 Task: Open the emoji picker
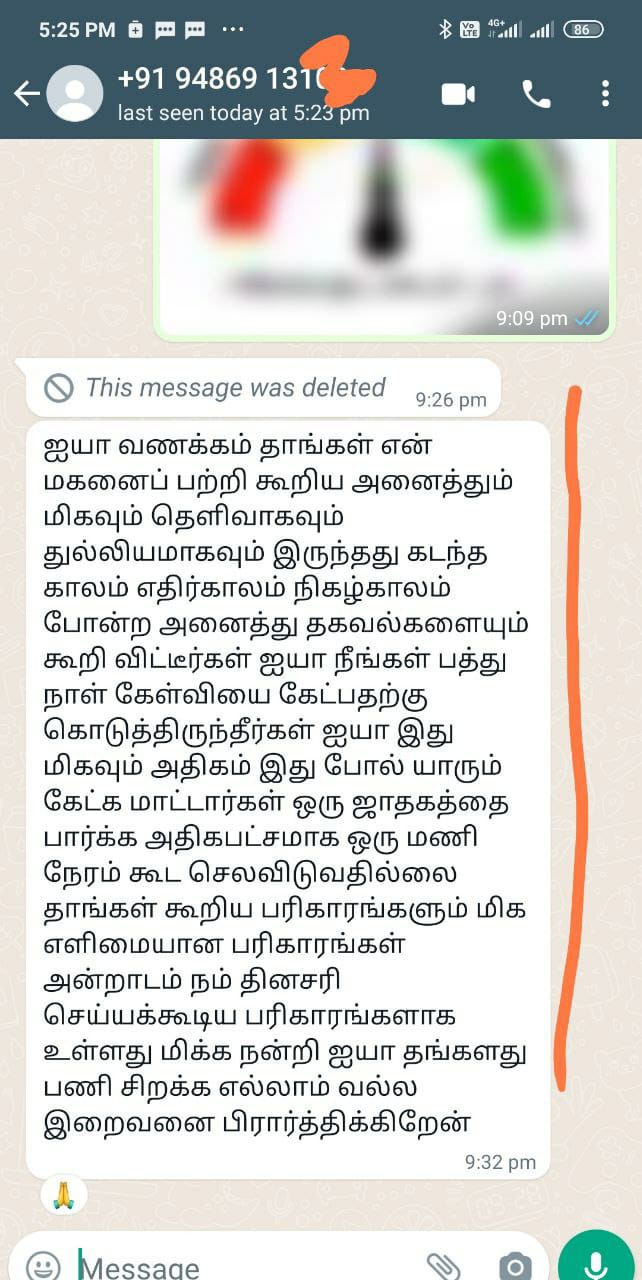[x=42, y=1266]
